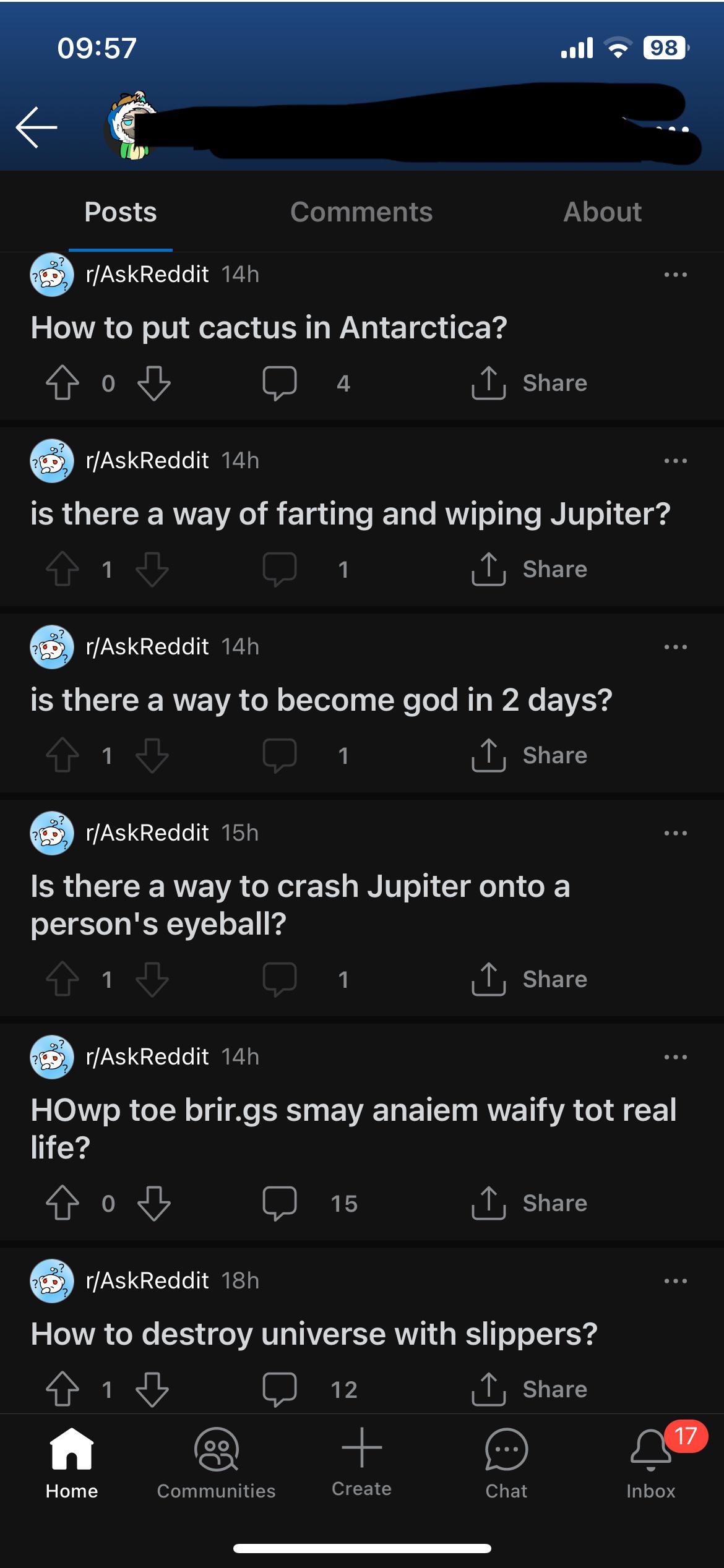View comments on the "anaiem waify" post
The height and width of the screenshot is (1568, 724).
pyautogui.click(x=280, y=1203)
